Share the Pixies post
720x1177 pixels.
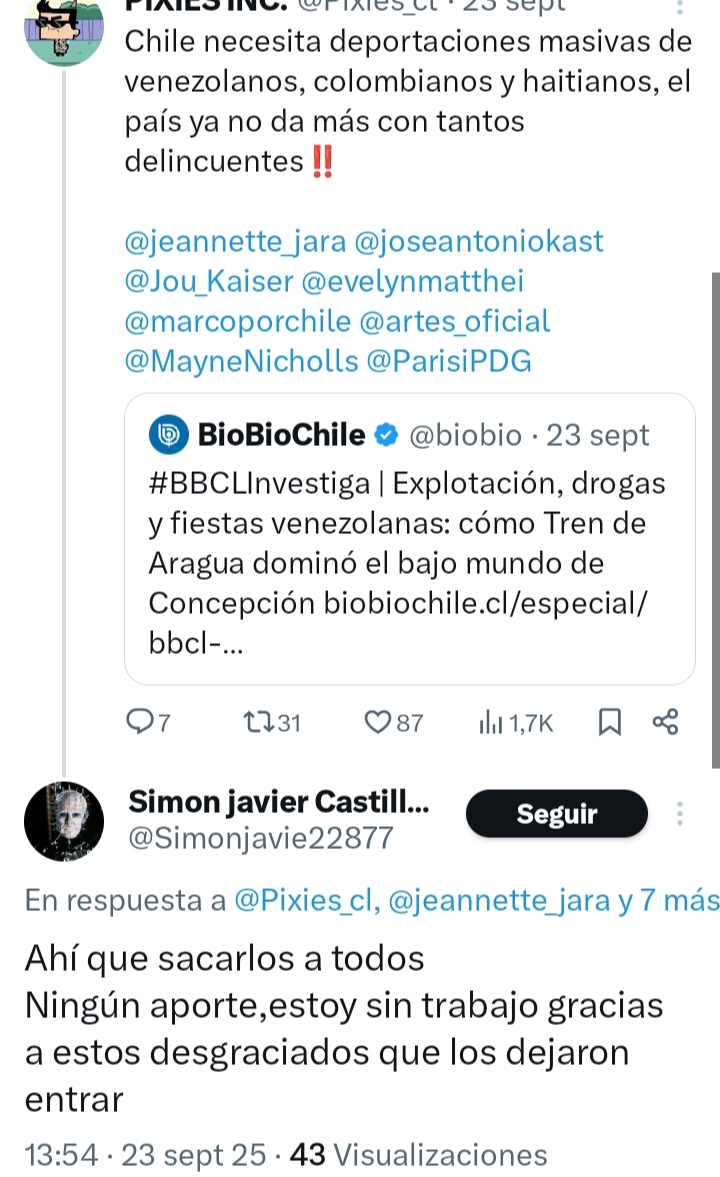[665, 722]
